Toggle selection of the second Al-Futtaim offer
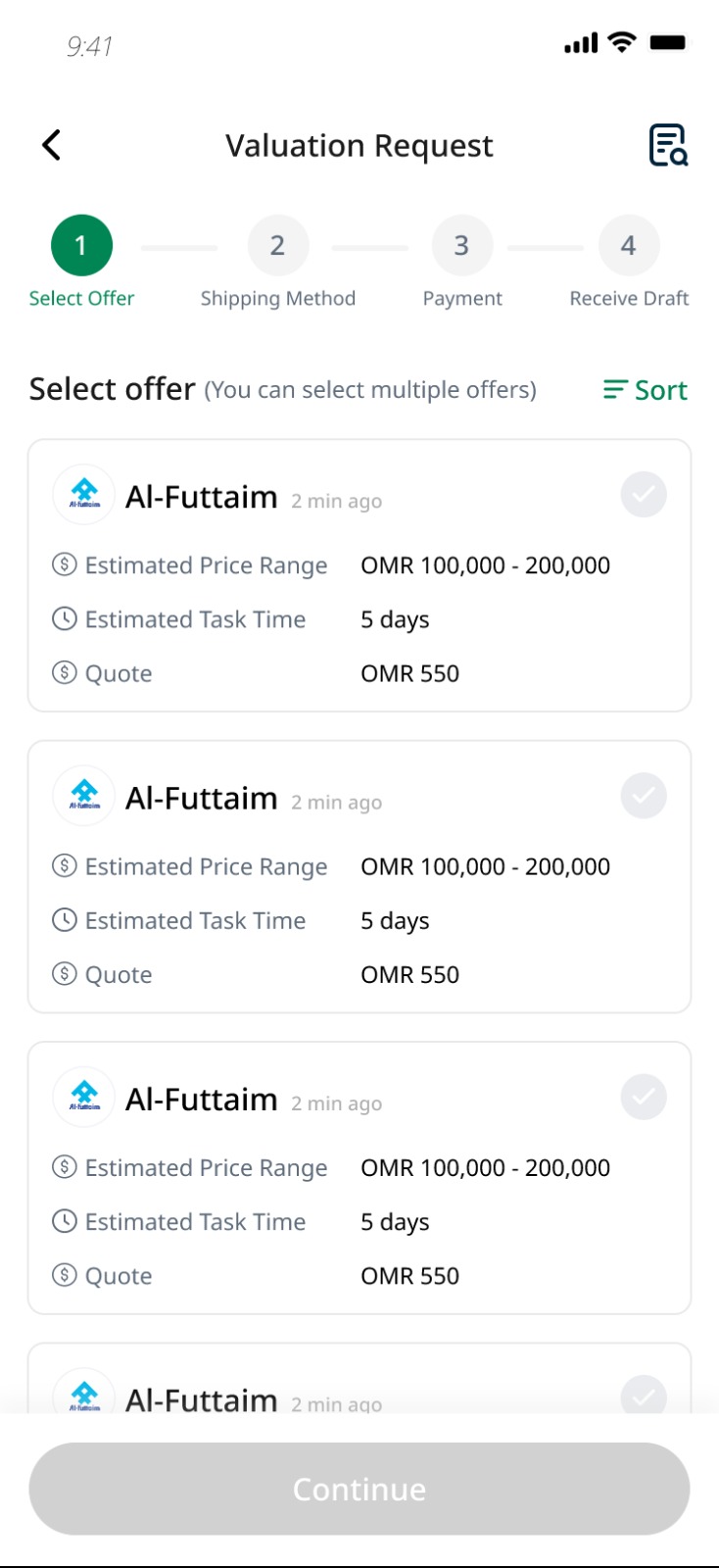 pos(643,795)
